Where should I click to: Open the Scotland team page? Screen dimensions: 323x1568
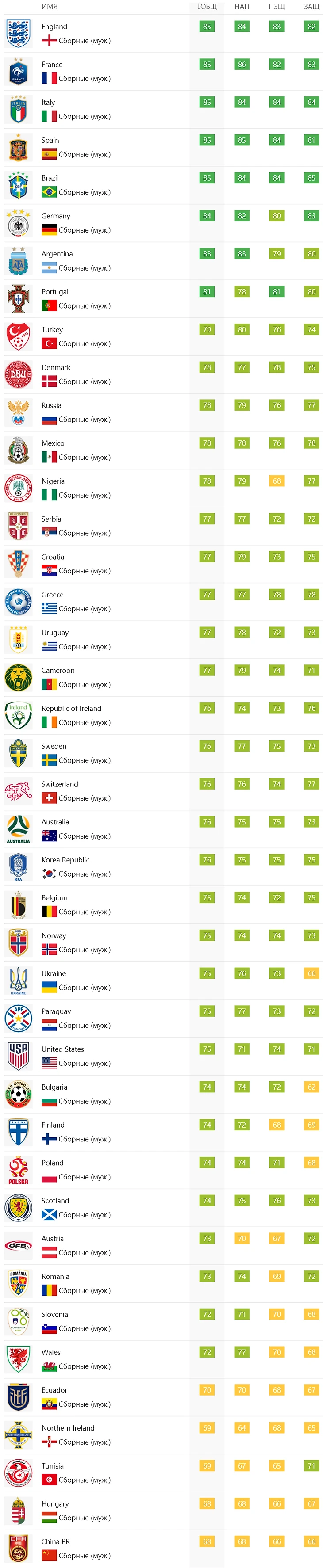coord(55,1201)
